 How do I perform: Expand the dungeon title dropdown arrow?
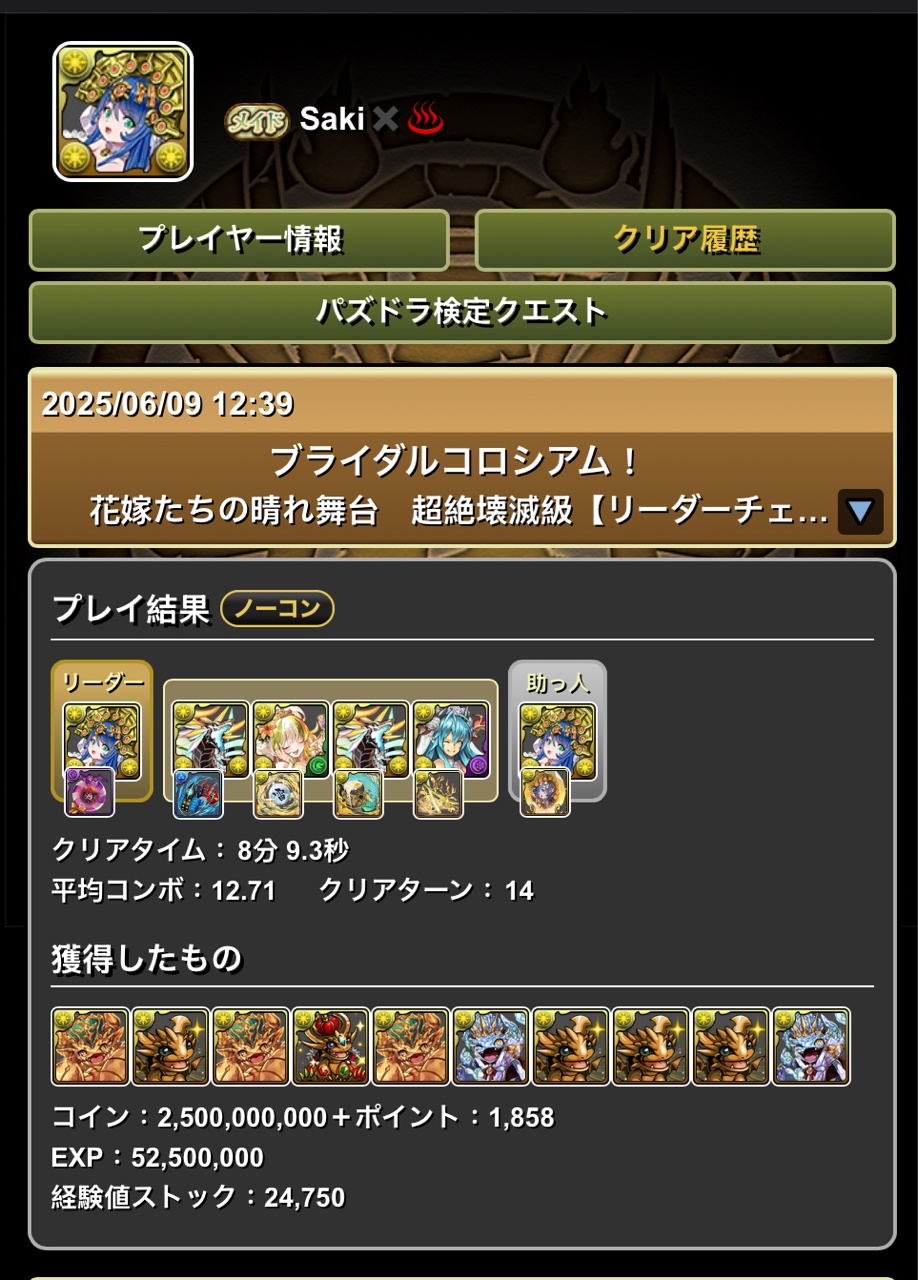tap(860, 513)
